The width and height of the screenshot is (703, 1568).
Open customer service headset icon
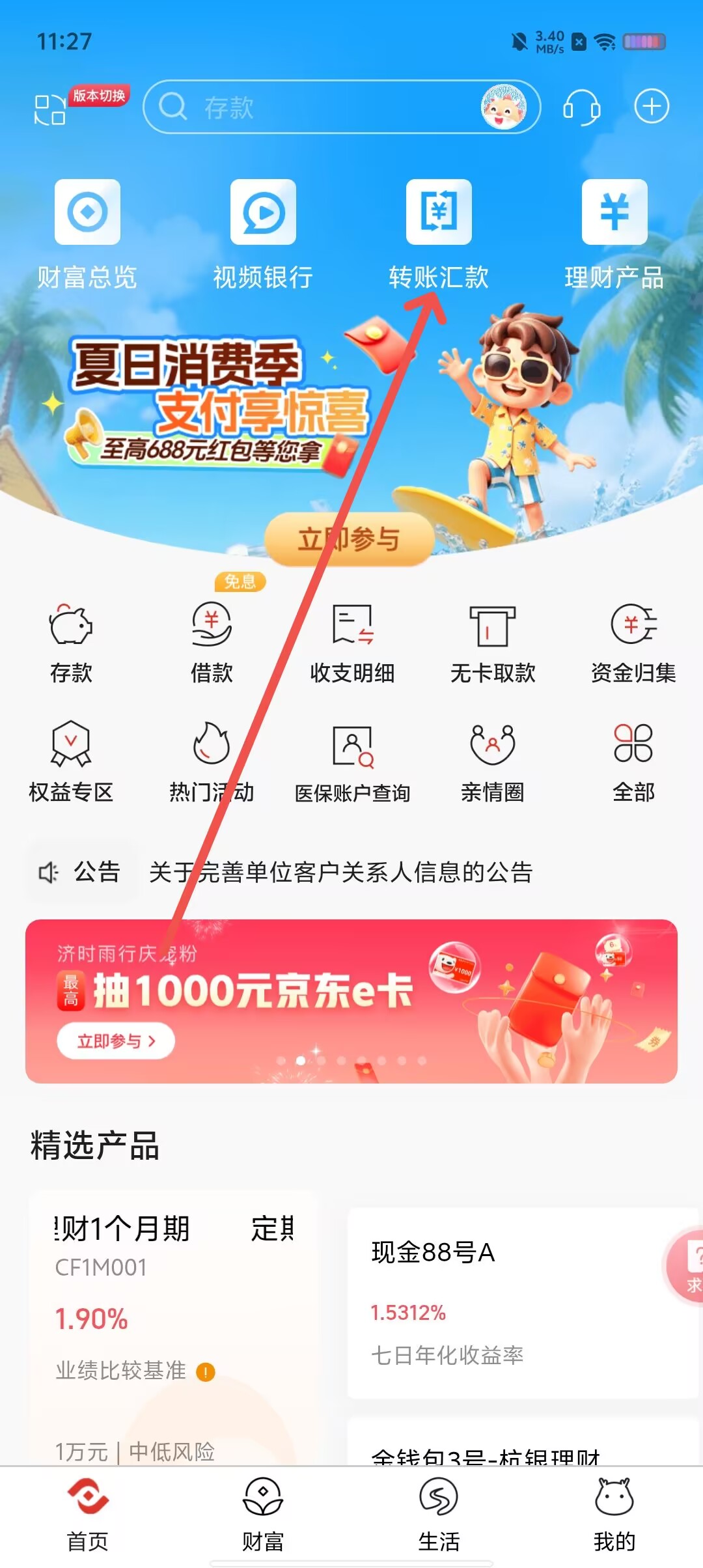[x=581, y=107]
